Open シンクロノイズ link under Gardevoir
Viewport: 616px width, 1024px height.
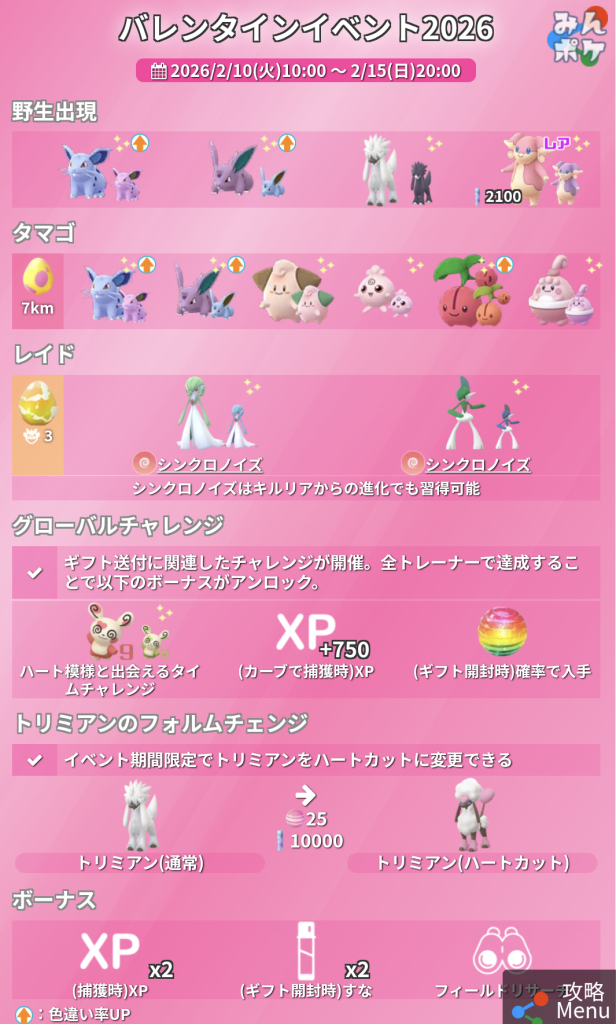[210, 465]
